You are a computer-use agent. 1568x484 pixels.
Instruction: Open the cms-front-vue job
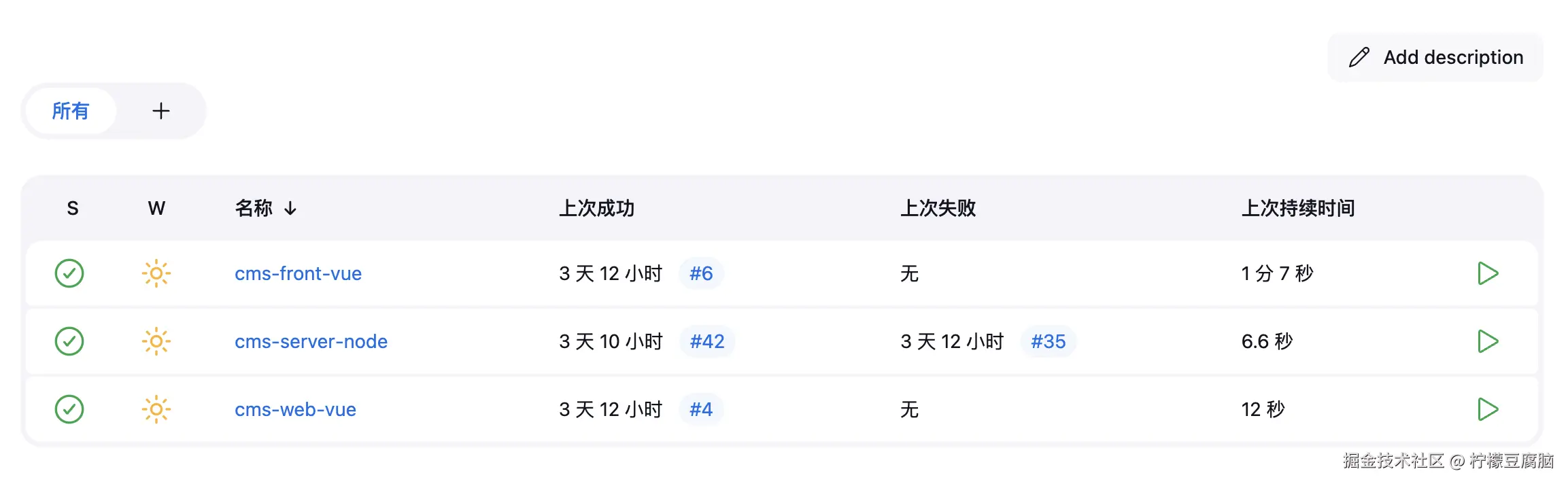point(298,273)
